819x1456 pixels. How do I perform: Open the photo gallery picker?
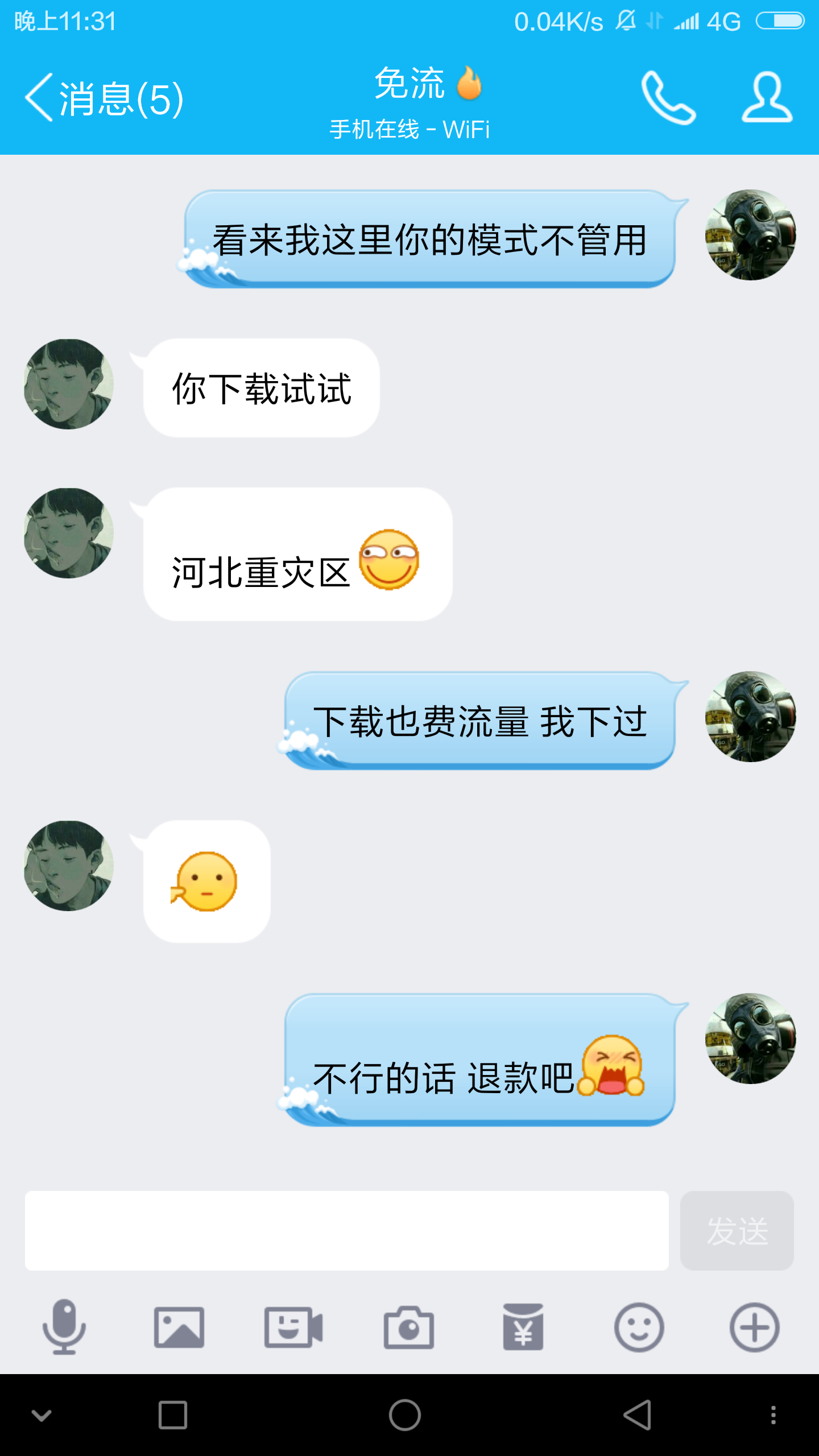pos(179,1327)
